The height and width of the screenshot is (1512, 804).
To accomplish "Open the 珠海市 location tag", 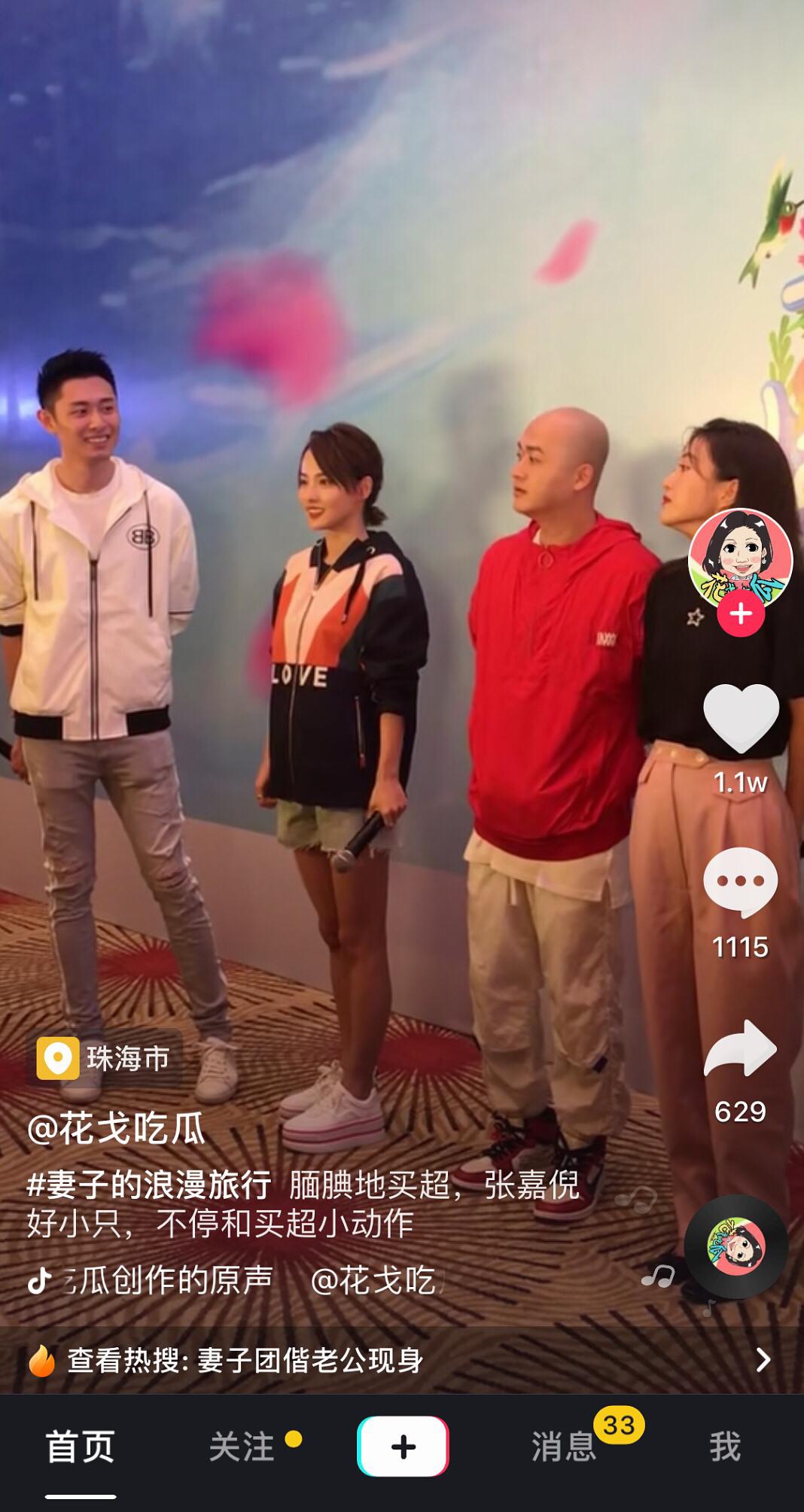I will point(107,1058).
